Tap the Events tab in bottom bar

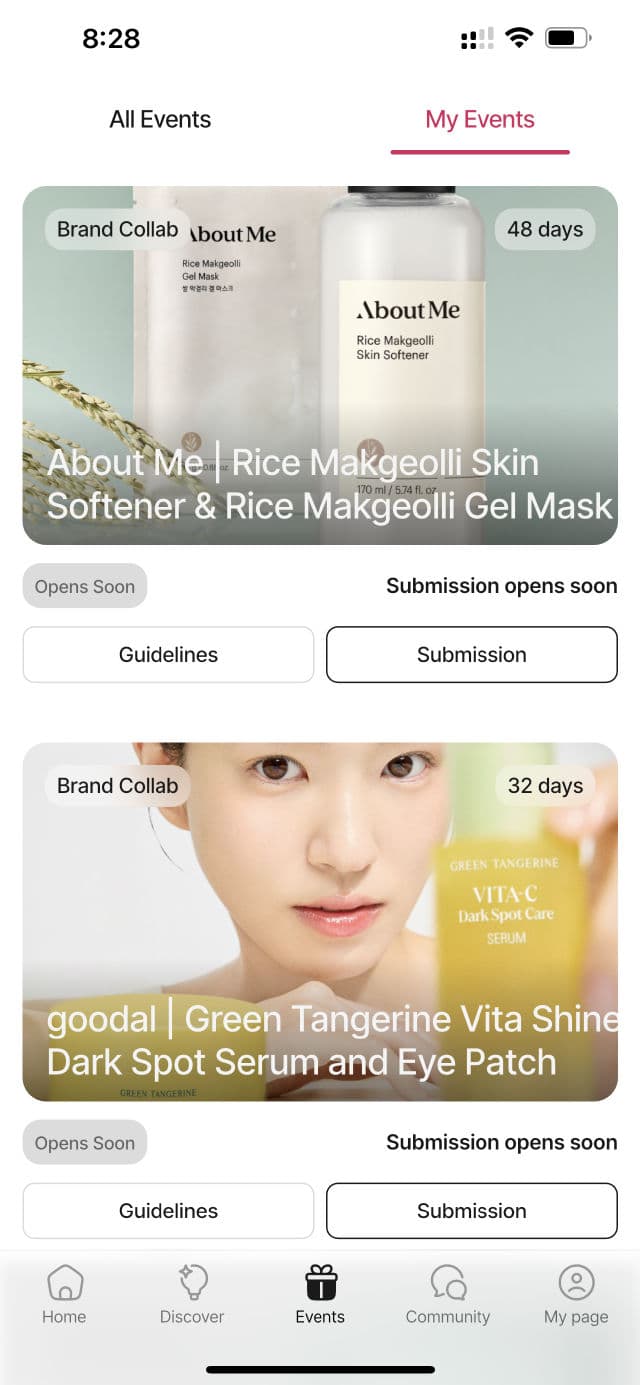(x=320, y=1295)
